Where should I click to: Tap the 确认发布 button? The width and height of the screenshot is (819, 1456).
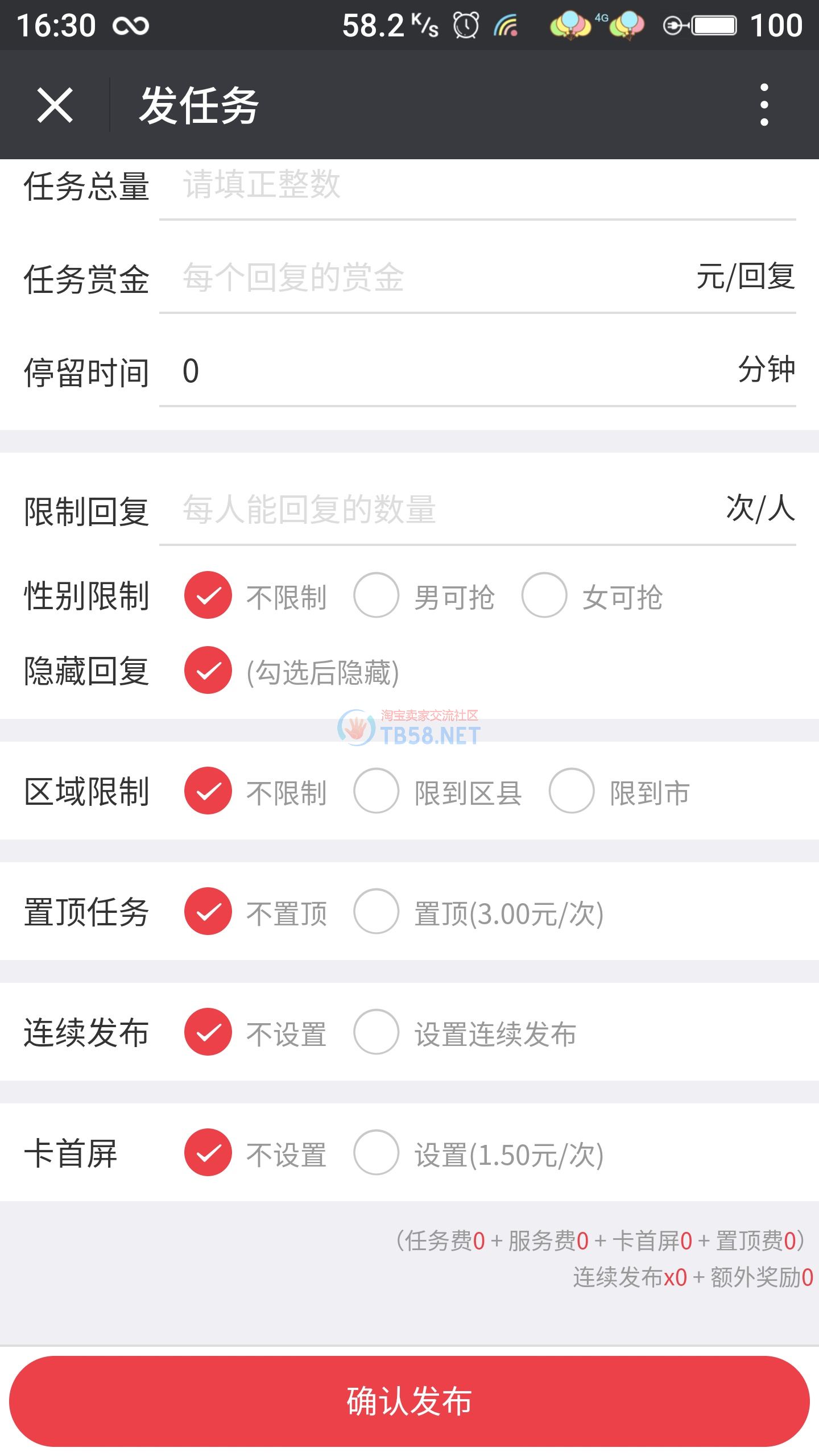[x=409, y=1401]
